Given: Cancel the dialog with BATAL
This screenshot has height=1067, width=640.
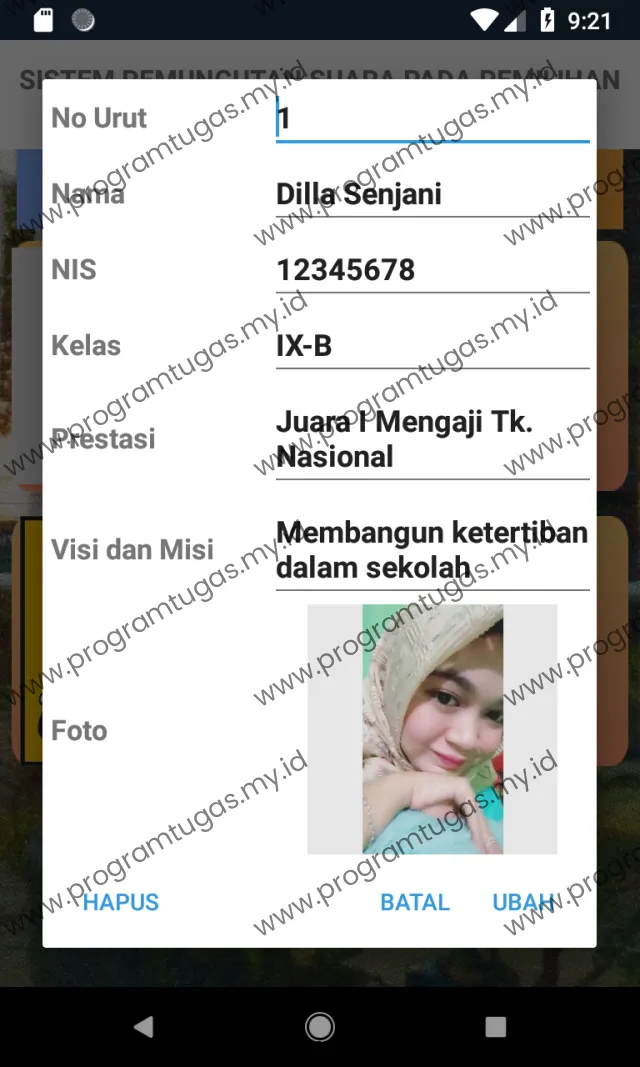Looking at the screenshot, I should (x=415, y=902).
